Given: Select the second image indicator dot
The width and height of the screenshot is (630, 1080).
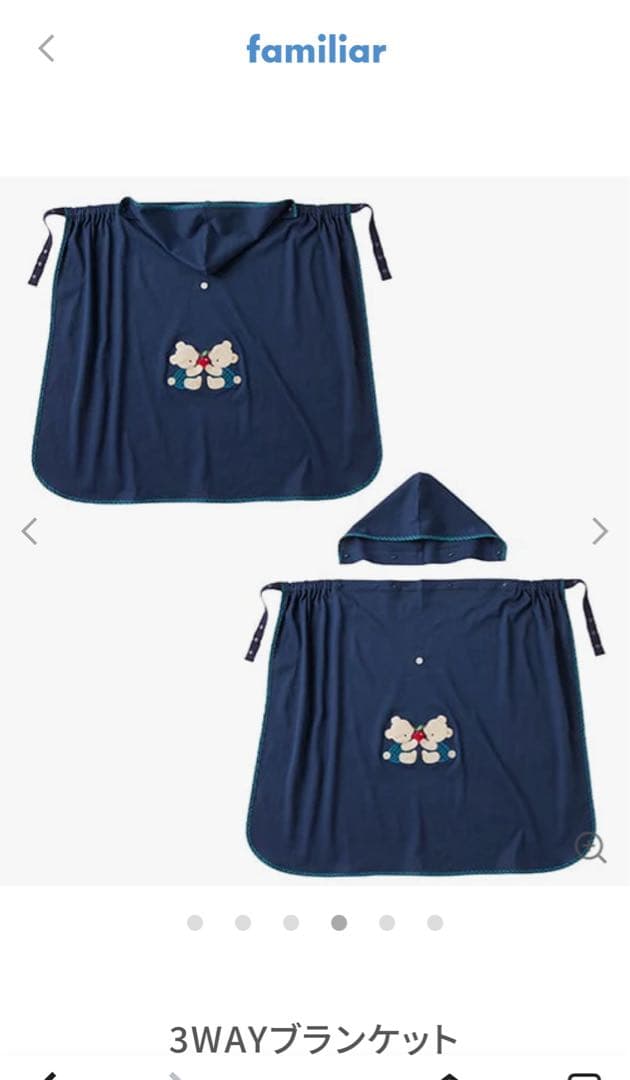Looking at the screenshot, I should pos(243,923).
